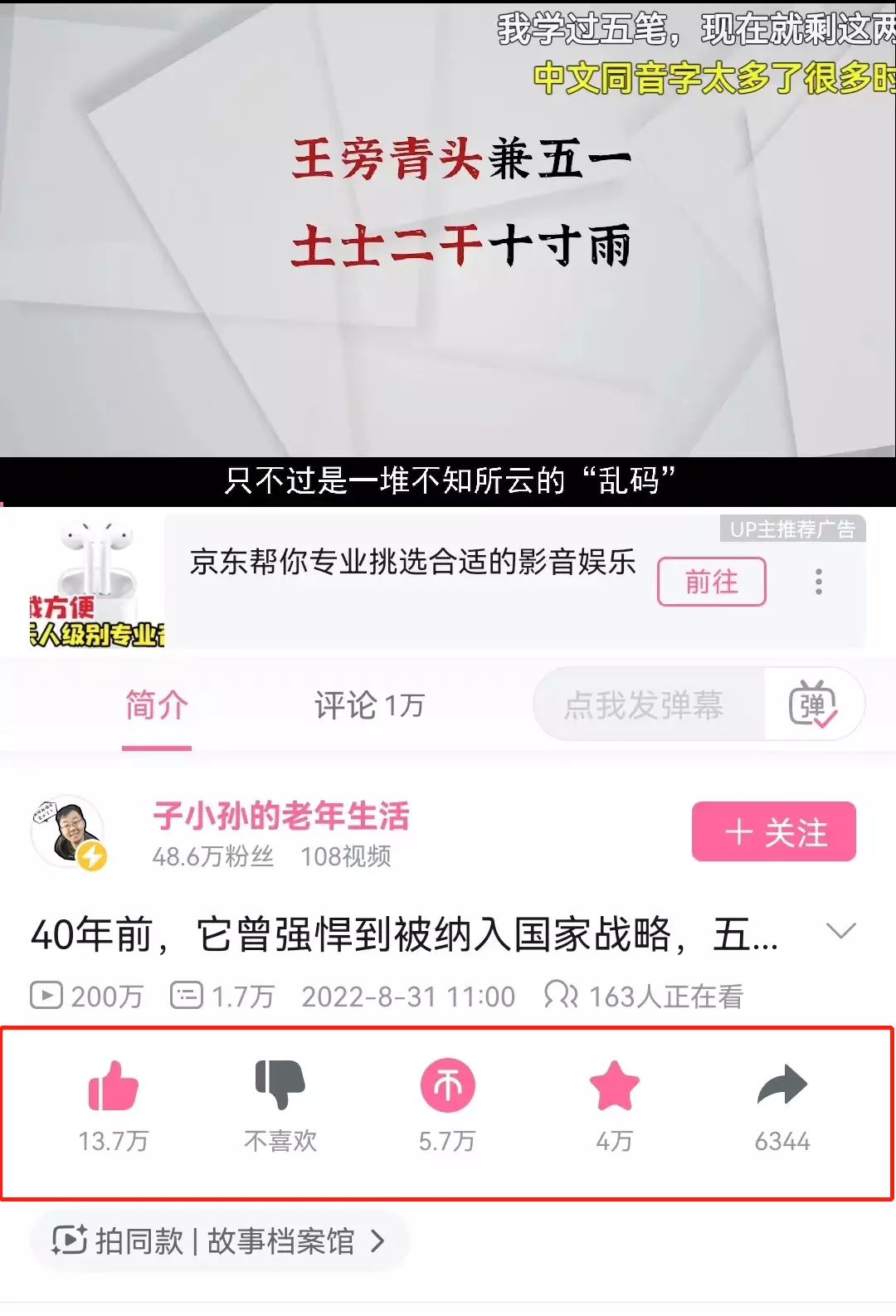Like the video with 13.7万 likes
The width and height of the screenshot is (896, 1316).
[113, 1086]
